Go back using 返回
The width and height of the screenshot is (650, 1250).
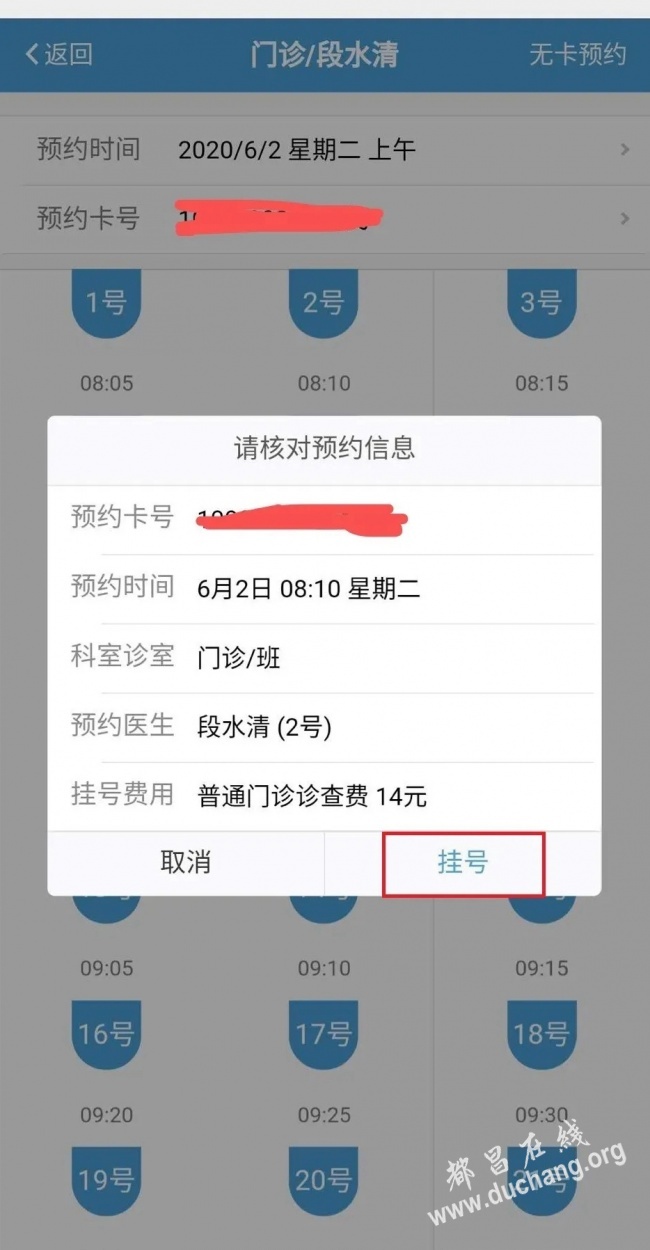(60, 54)
